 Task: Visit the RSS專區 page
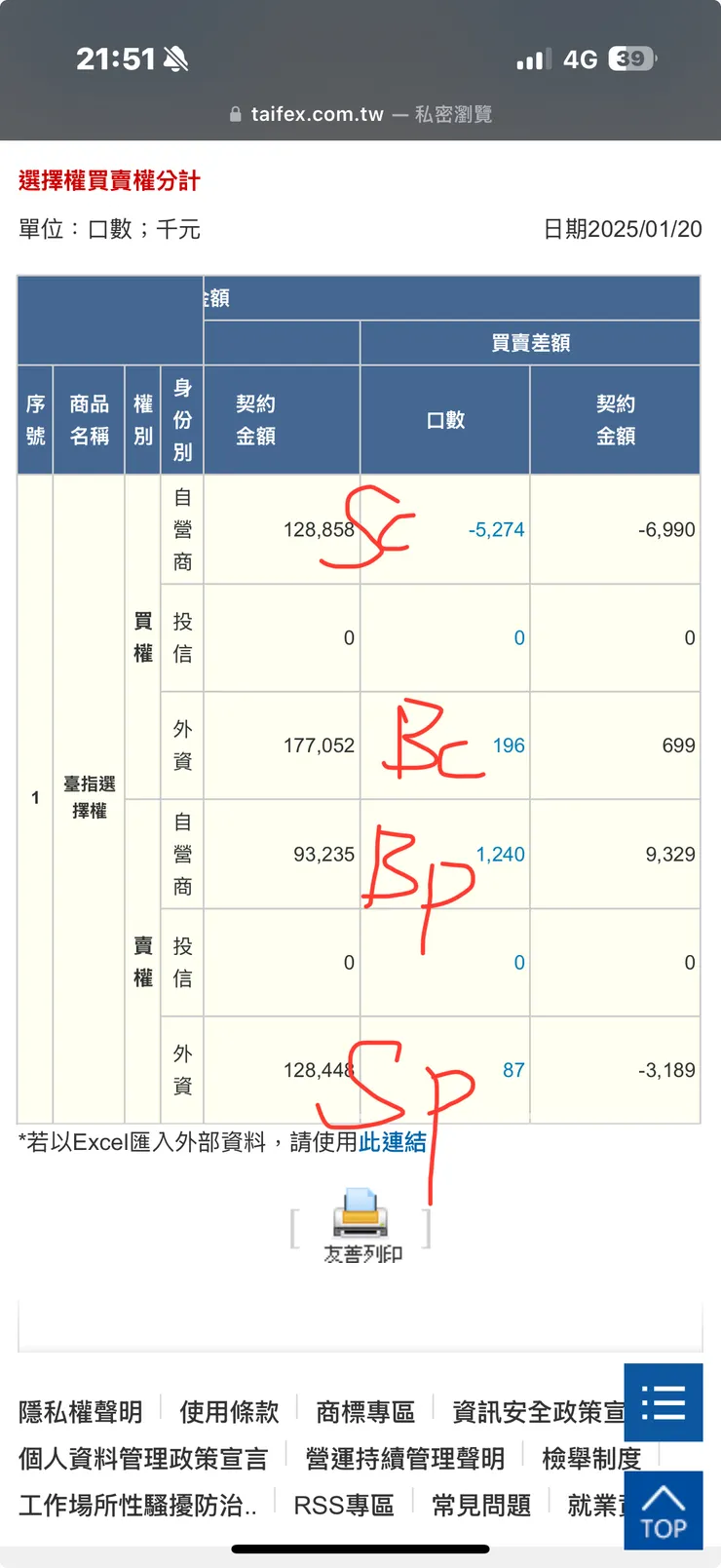tap(344, 1505)
